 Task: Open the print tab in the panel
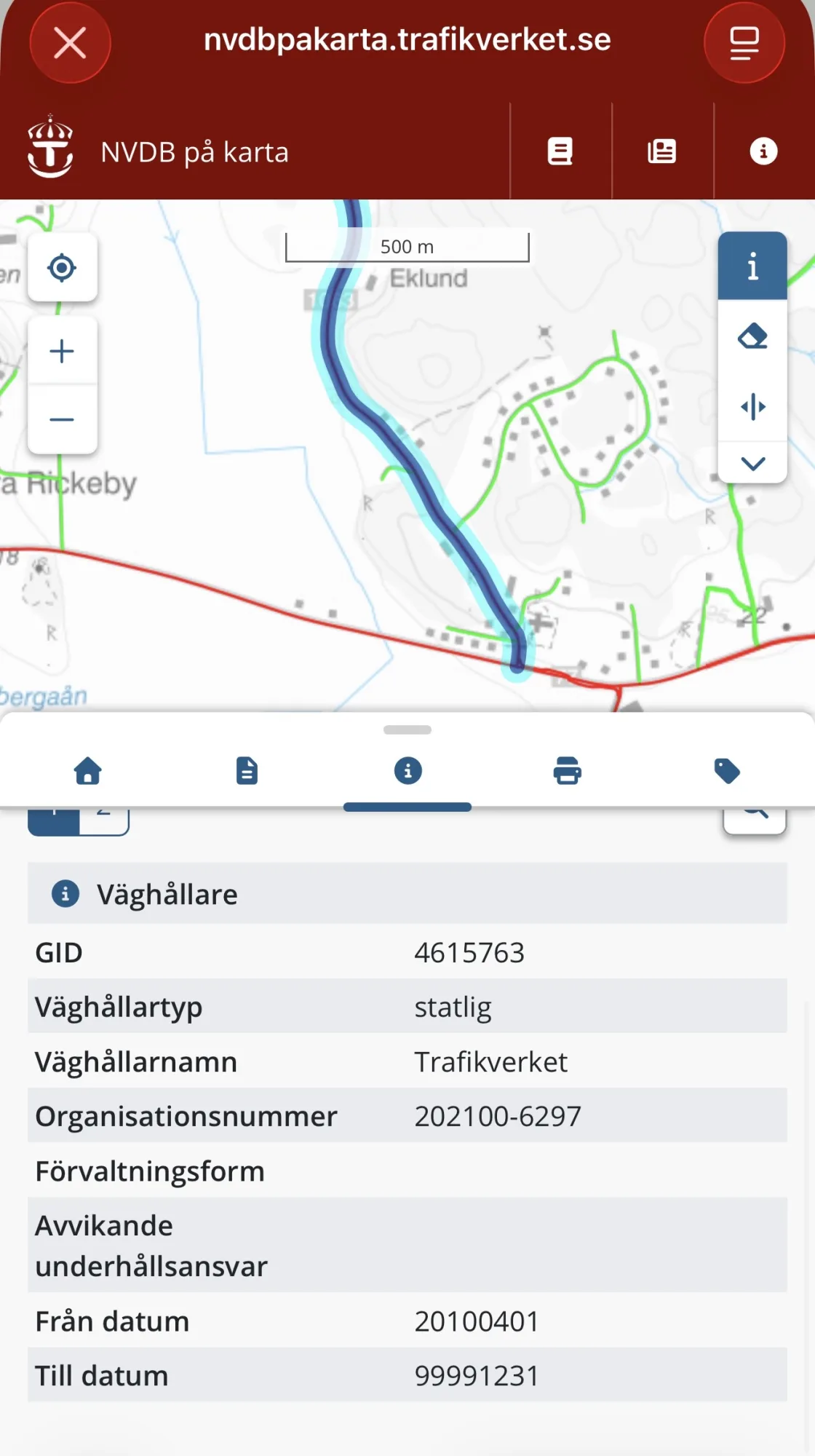(x=568, y=770)
